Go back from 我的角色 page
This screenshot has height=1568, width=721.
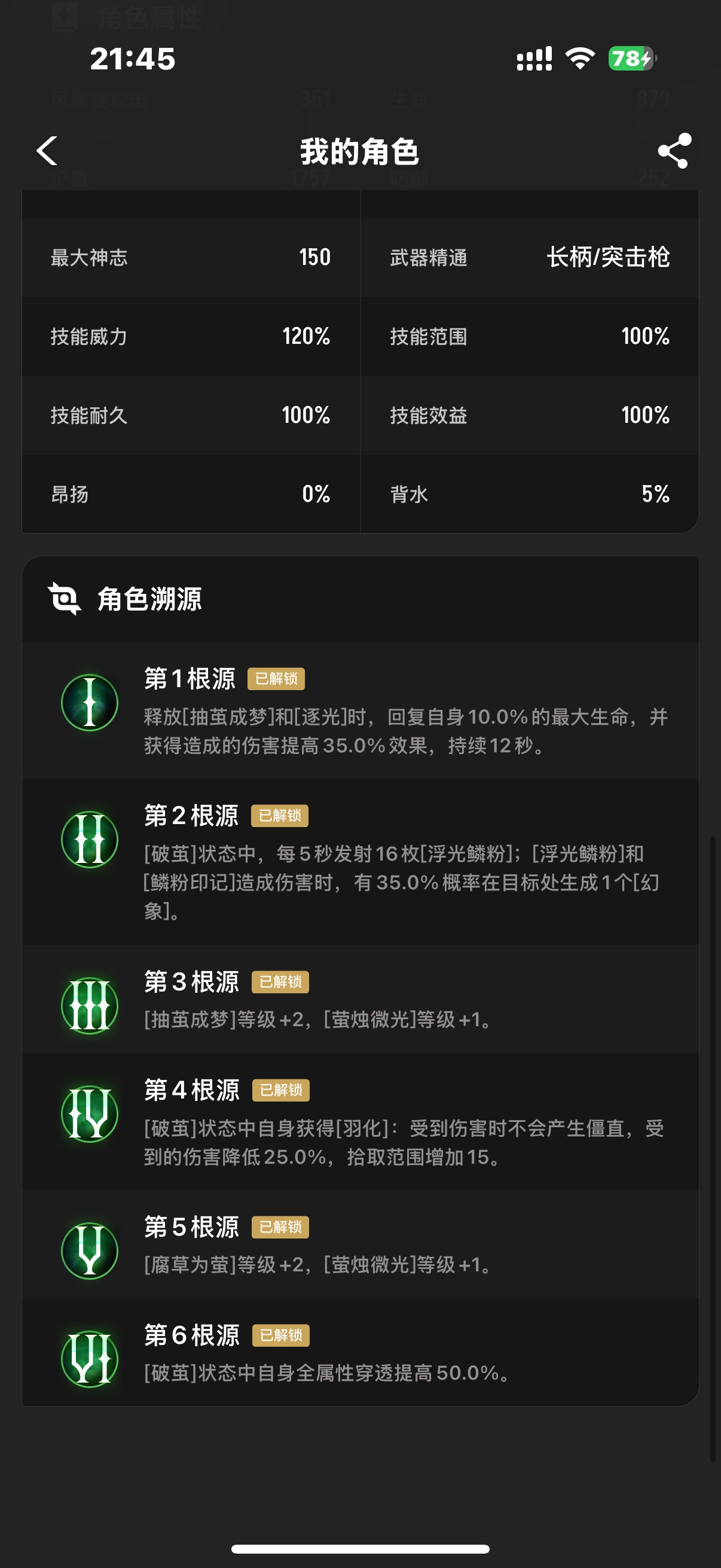click(47, 151)
